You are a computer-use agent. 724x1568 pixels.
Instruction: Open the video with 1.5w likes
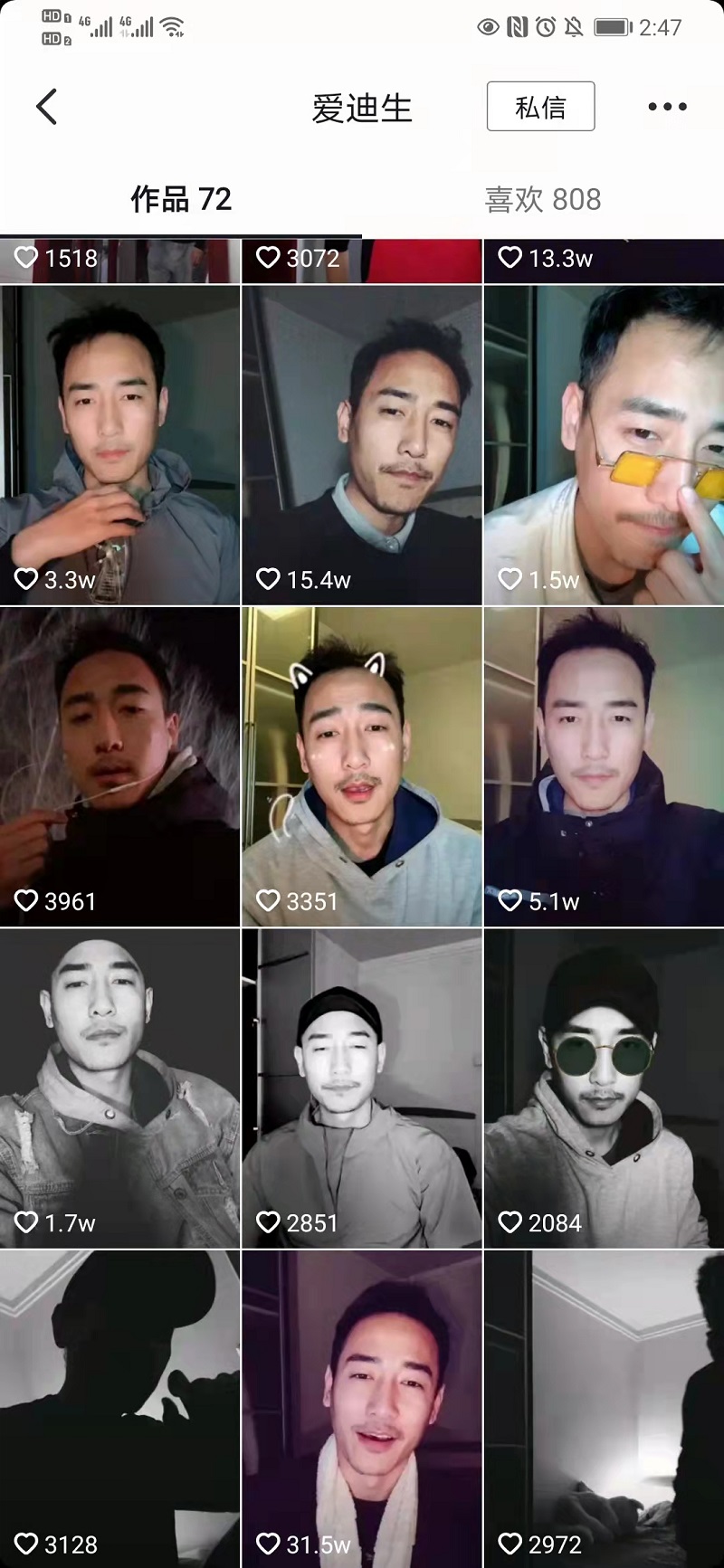coord(604,445)
